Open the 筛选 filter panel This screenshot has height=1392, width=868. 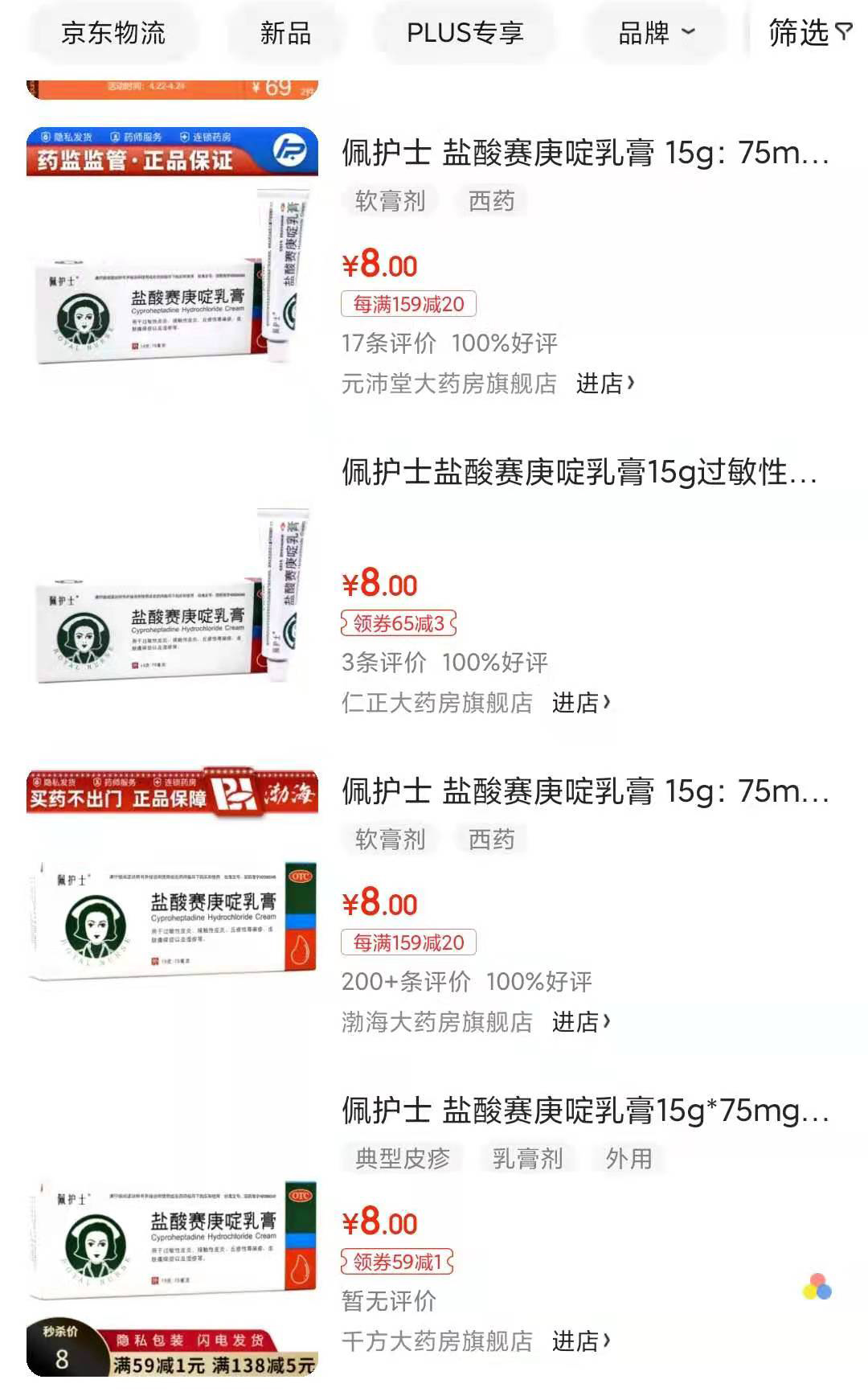point(809,33)
